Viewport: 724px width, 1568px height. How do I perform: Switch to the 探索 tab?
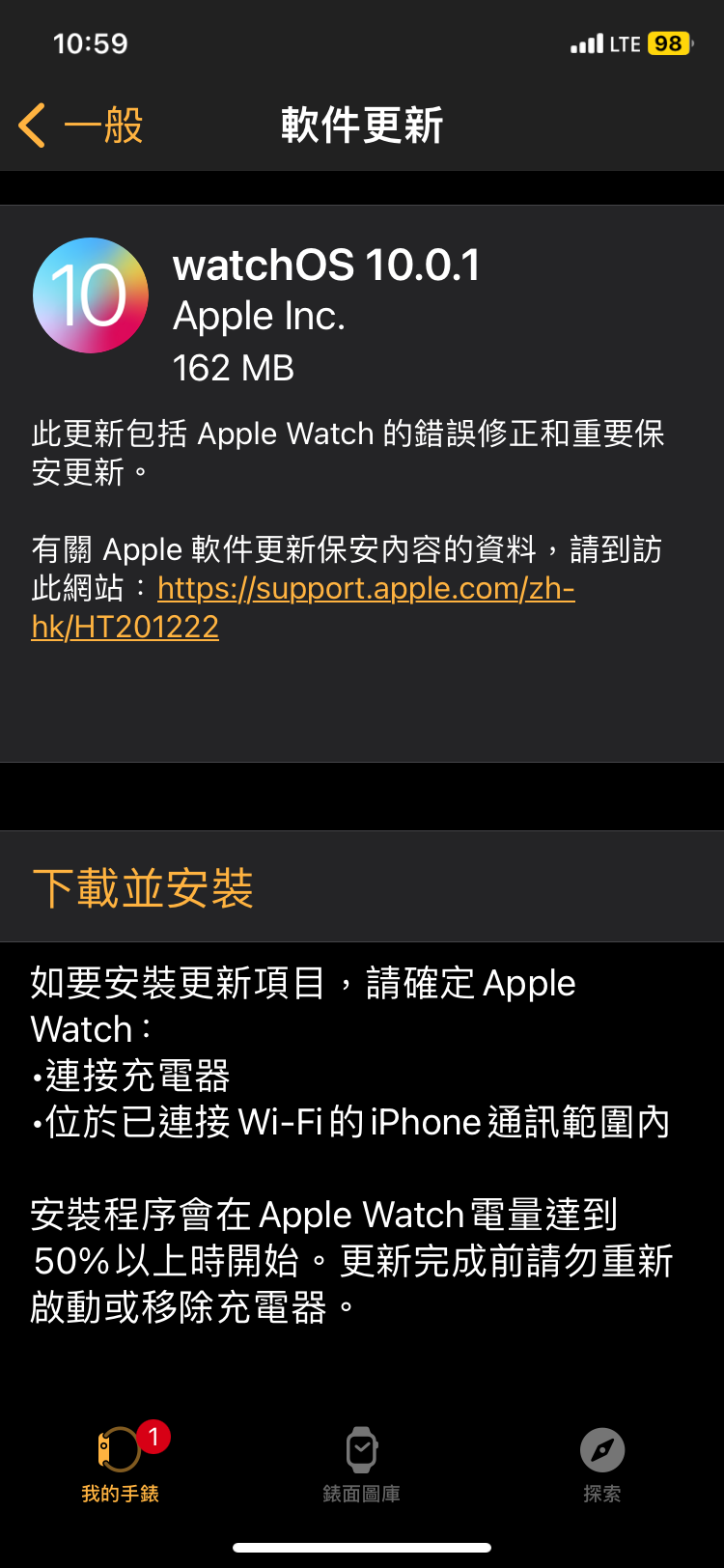602,1464
